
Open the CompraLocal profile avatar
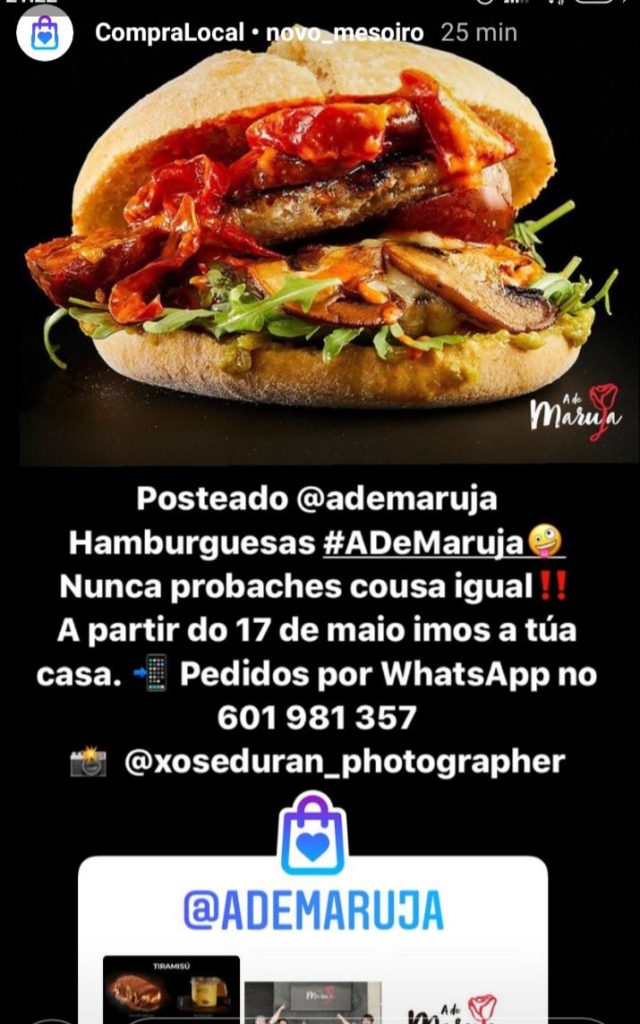point(45,33)
